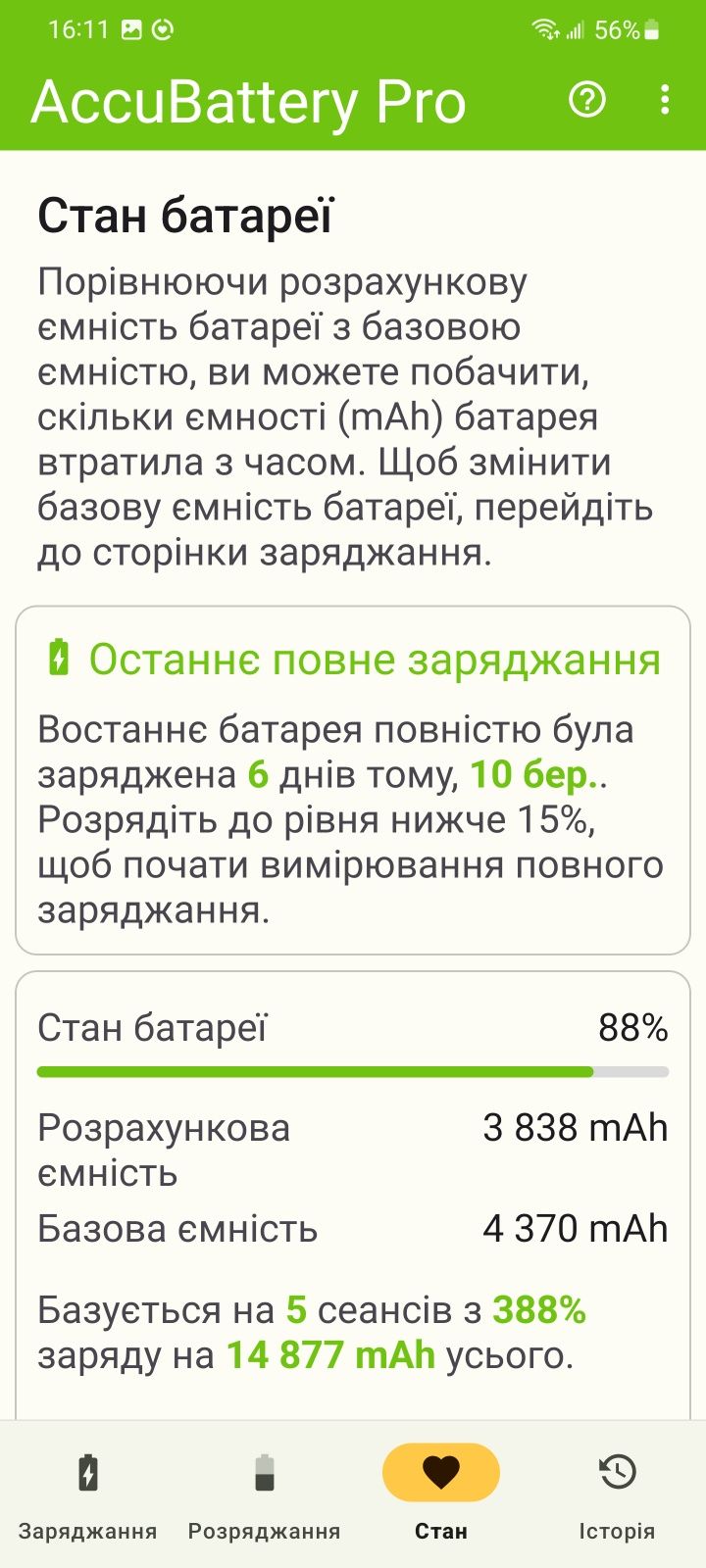Image resolution: width=706 pixels, height=1568 pixels.
Task: Switch to the Заряджання tab
Action: [88, 1493]
